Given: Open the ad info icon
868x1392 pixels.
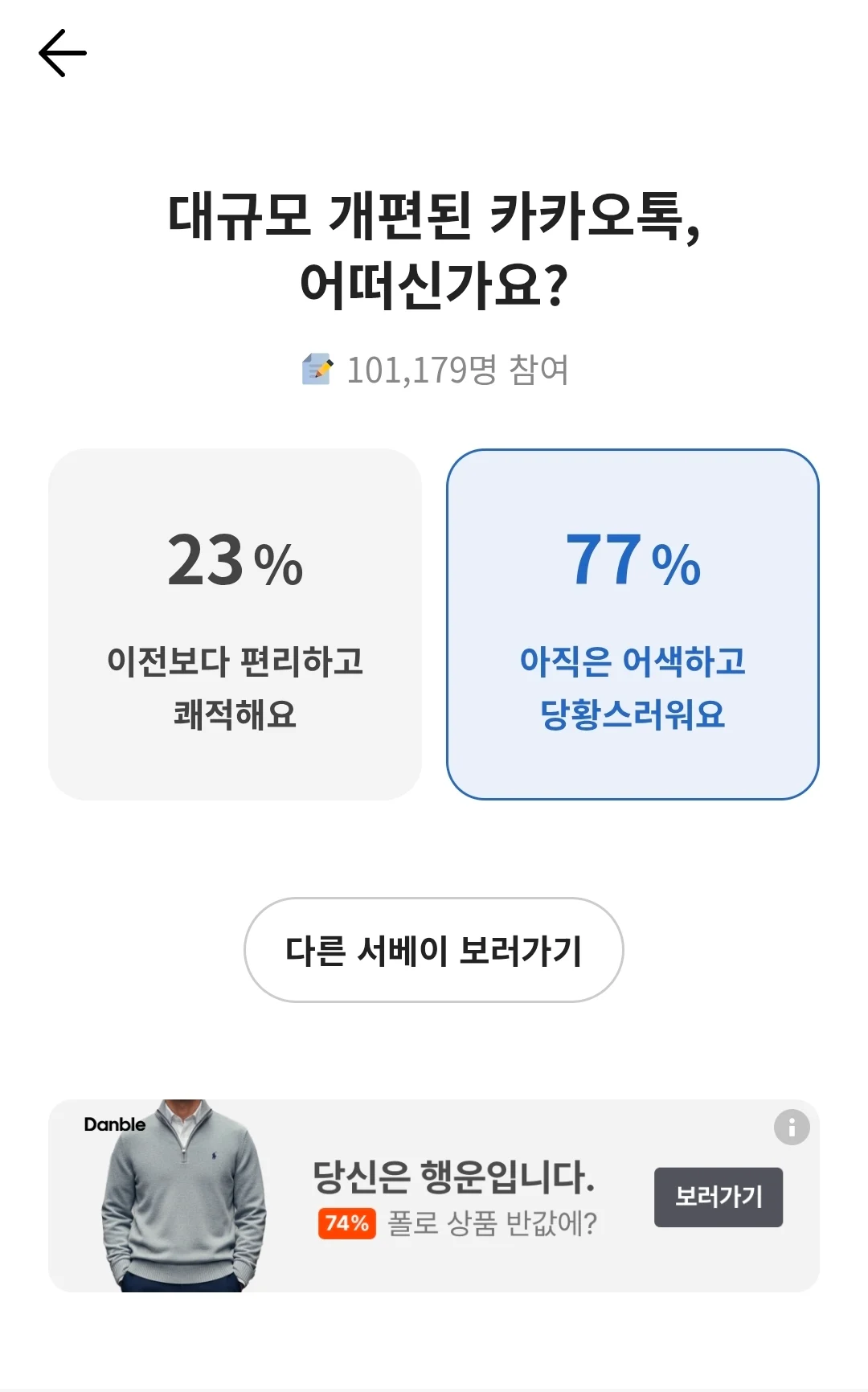Looking at the screenshot, I should (792, 1128).
